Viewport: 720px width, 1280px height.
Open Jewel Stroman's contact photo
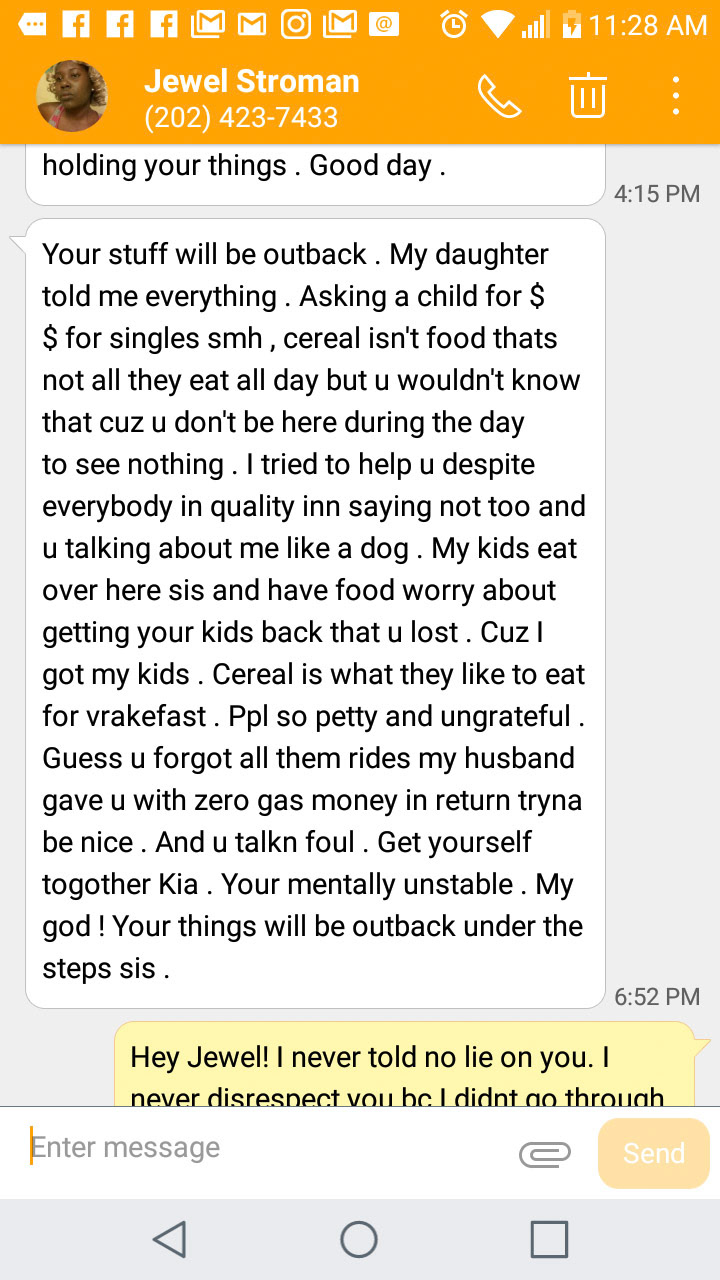[x=72, y=96]
